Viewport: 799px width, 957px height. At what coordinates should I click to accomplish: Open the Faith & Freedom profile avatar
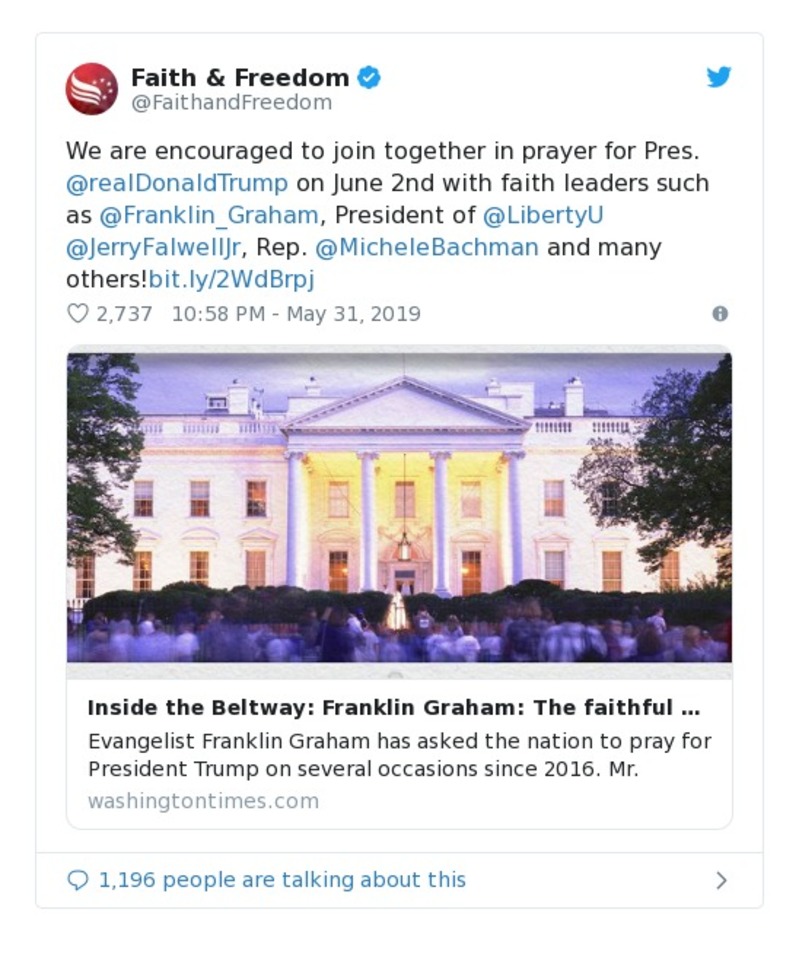coord(92,89)
